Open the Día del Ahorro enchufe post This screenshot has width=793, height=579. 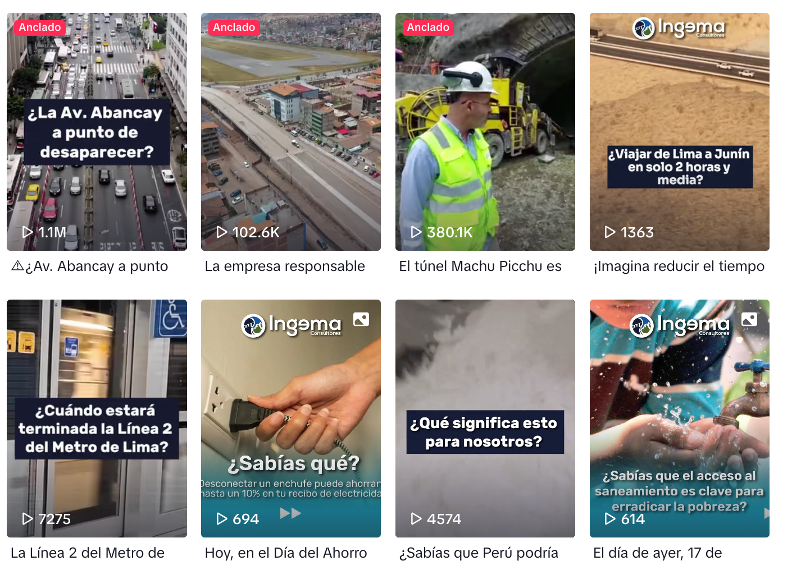290,418
